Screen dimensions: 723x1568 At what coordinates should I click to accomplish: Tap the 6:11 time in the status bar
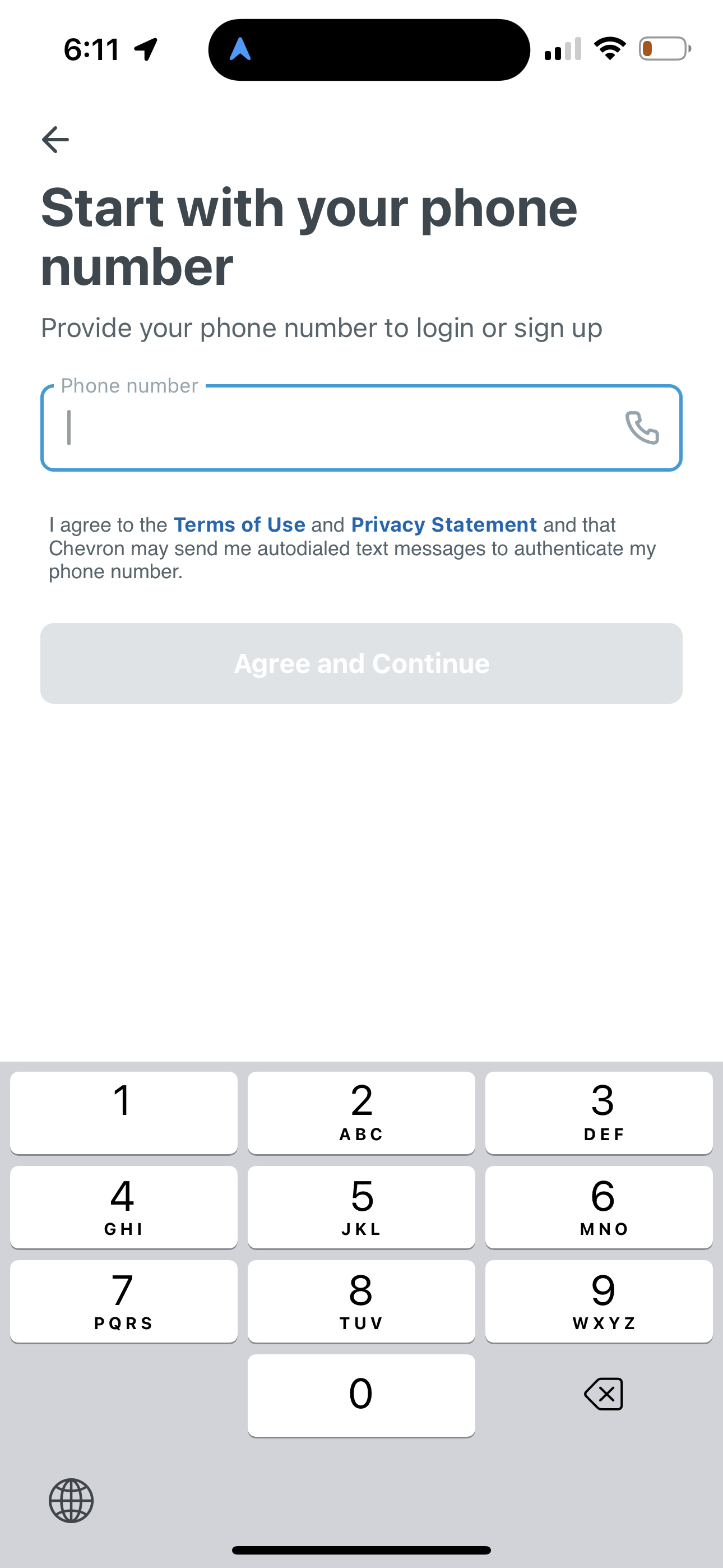point(90,48)
